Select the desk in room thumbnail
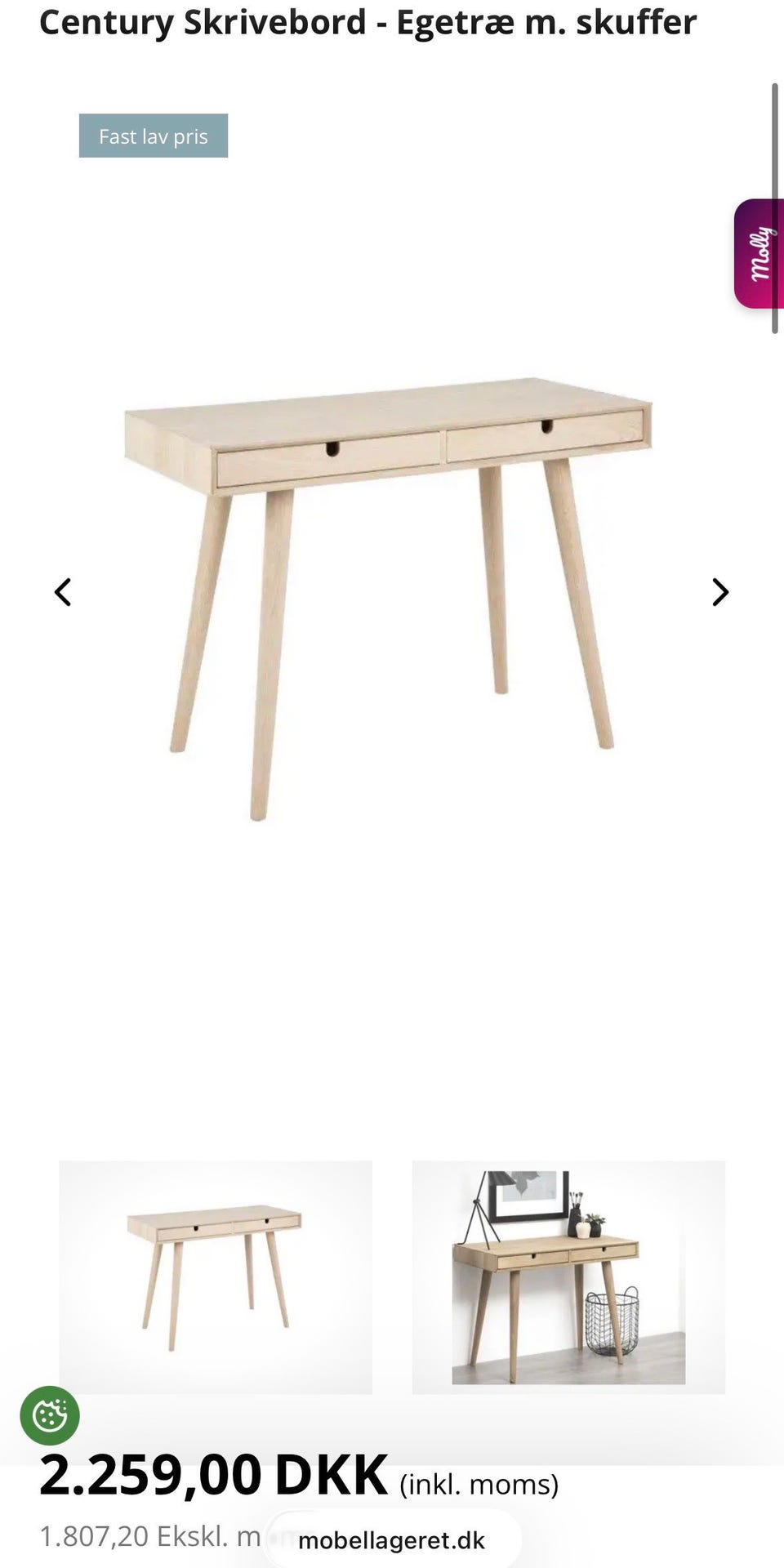This screenshot has width=784, height=1568. [568, 1276]
